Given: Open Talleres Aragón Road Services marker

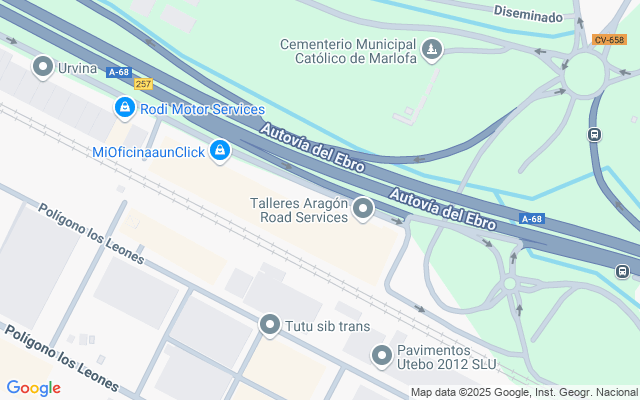Looking at the screenshot, I should coord(363,209).
